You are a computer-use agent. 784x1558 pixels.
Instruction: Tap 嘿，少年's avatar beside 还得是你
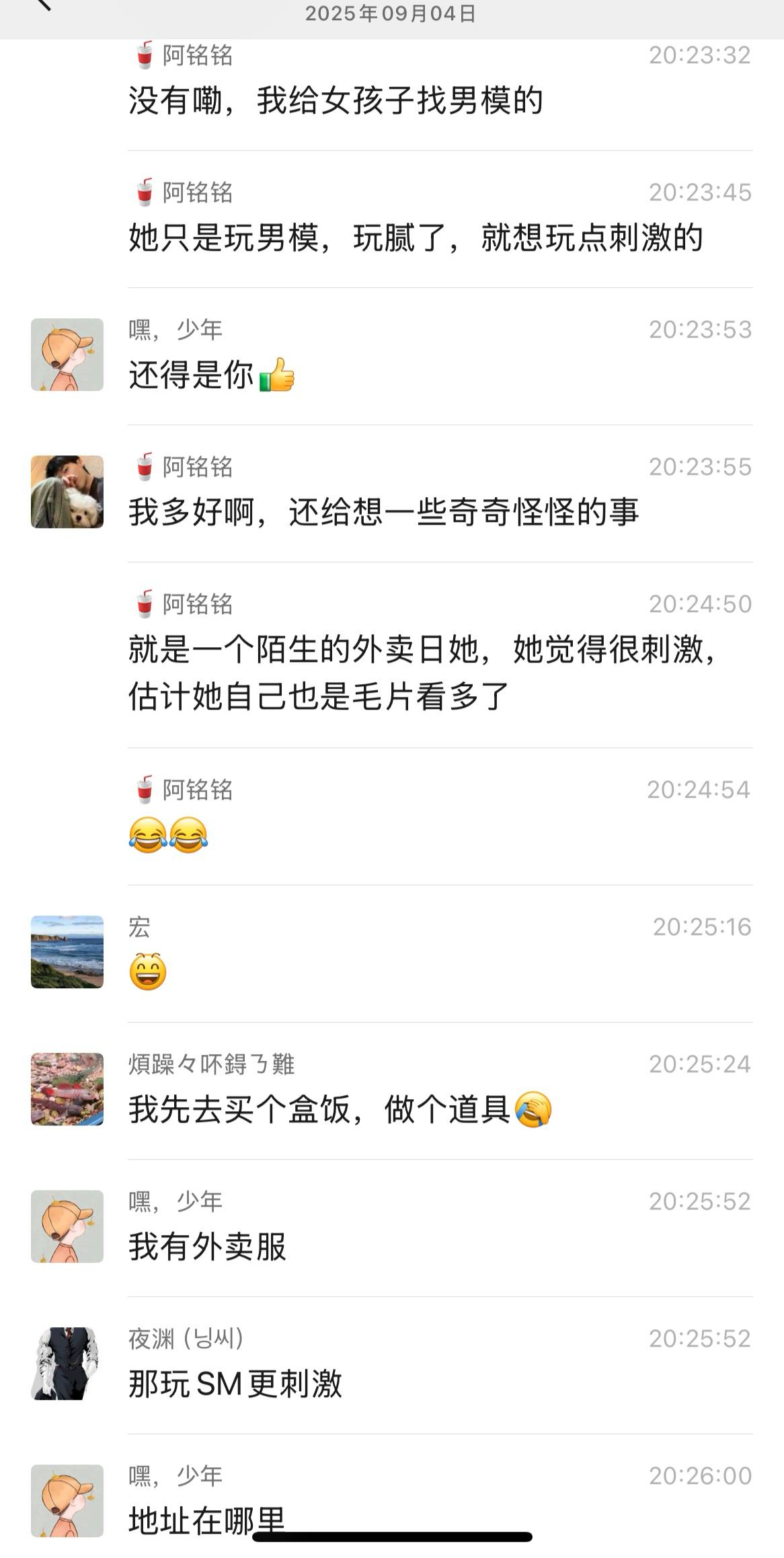click(x=67, y=355)
